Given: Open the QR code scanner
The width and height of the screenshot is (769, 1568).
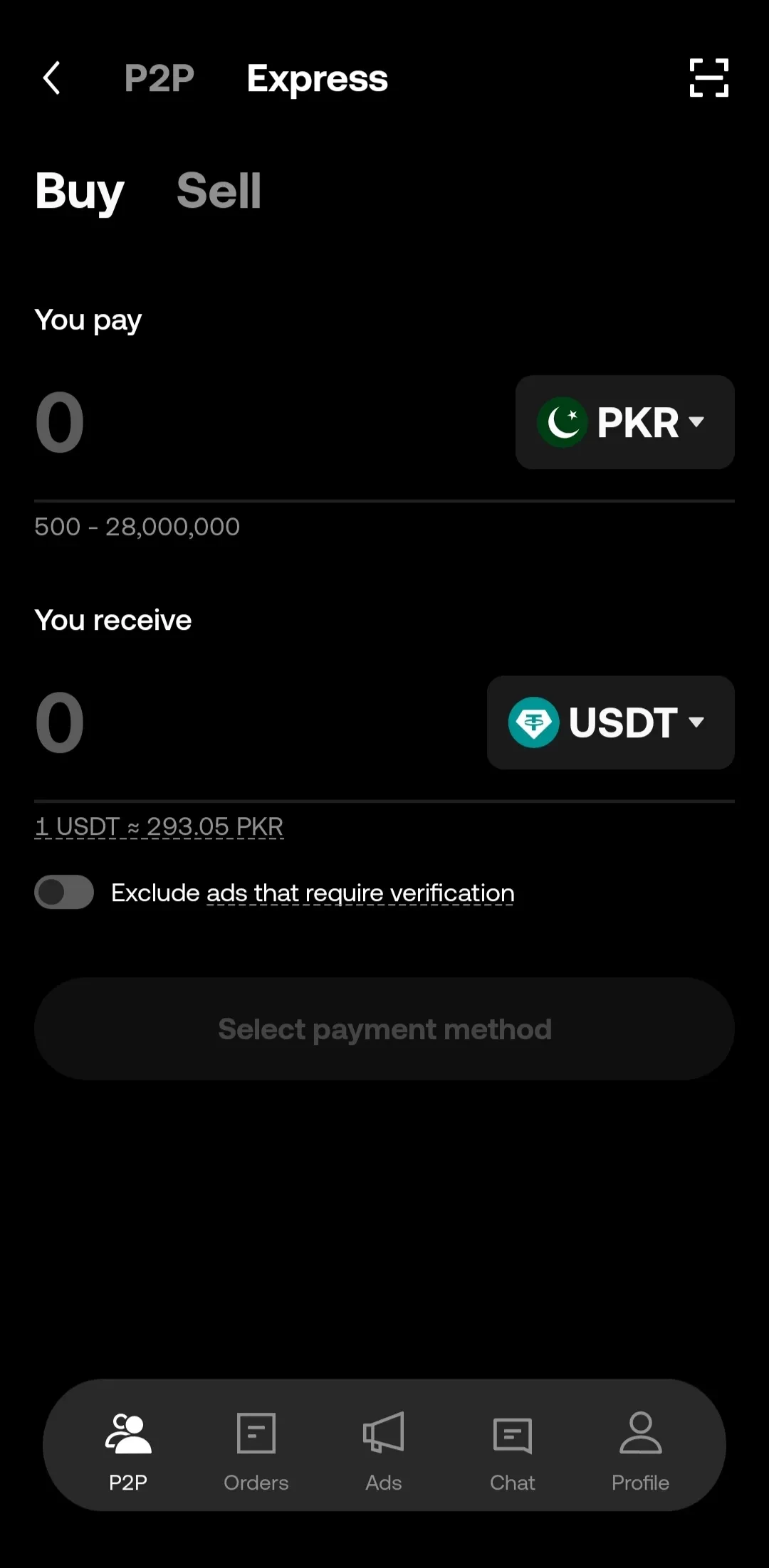Looking at the screenshot, I should 709,78.
